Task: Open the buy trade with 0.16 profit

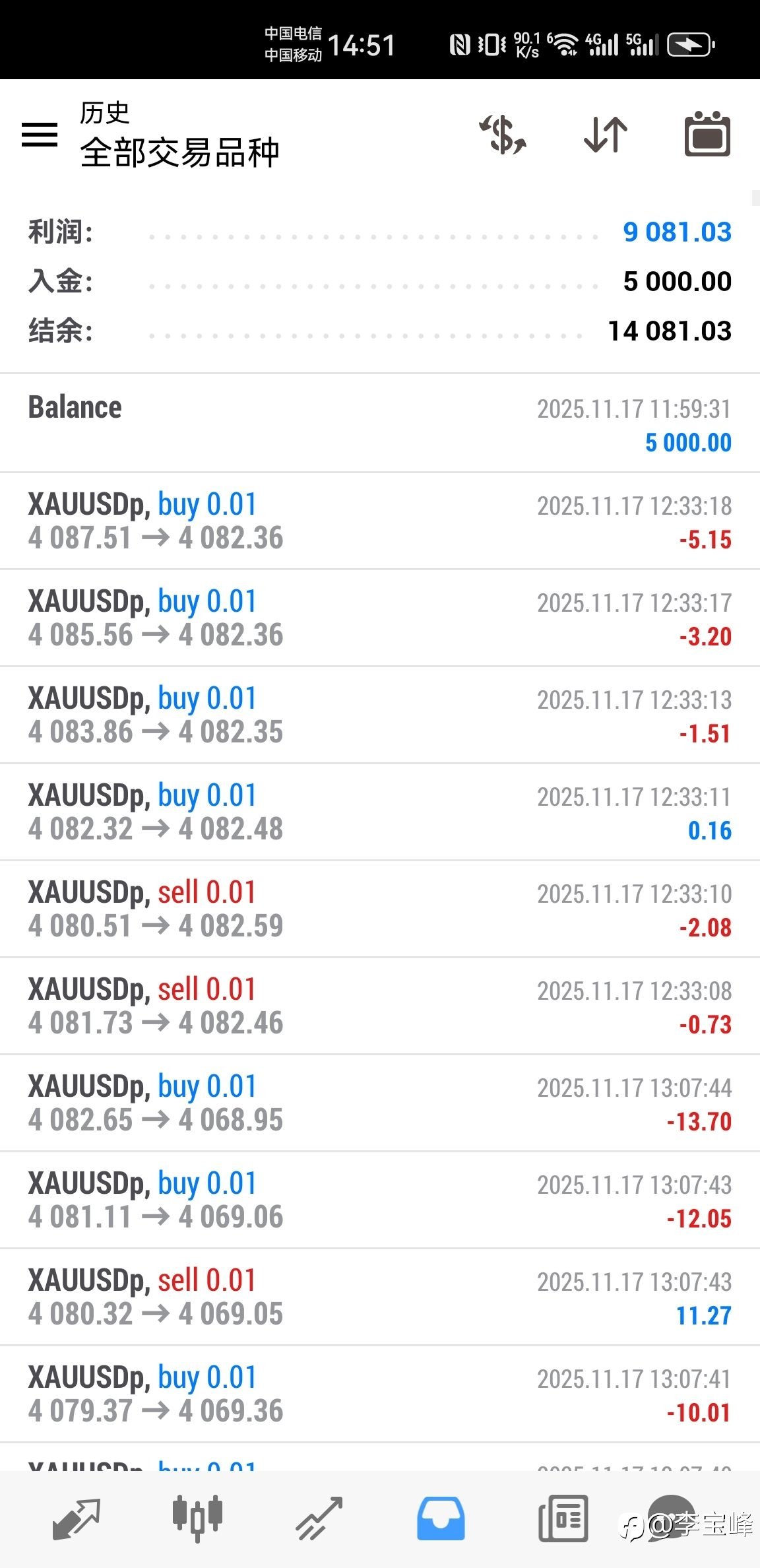Action: pyautogui.click(x=380, y=812)
